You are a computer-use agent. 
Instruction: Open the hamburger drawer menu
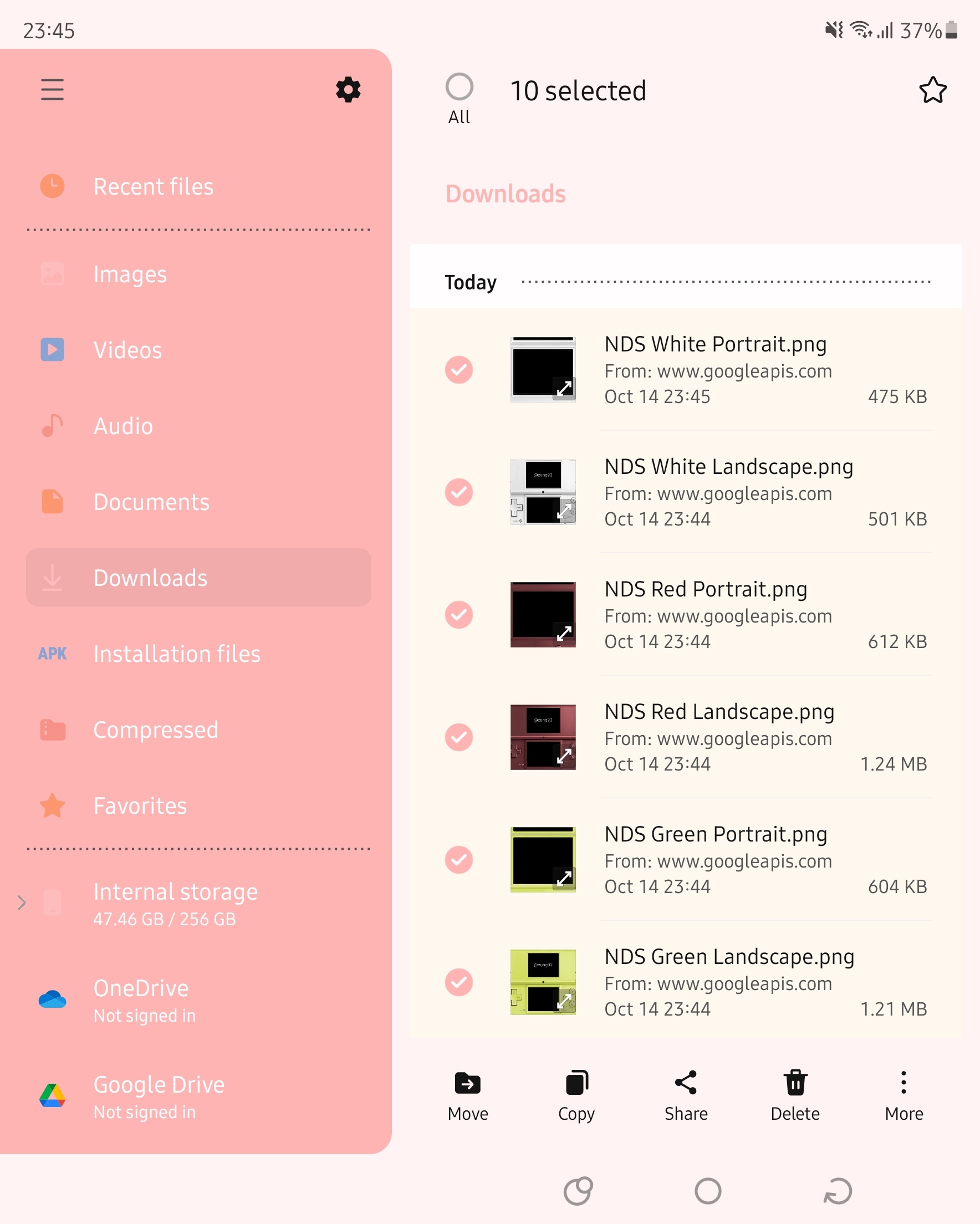(x=52, y=89)
